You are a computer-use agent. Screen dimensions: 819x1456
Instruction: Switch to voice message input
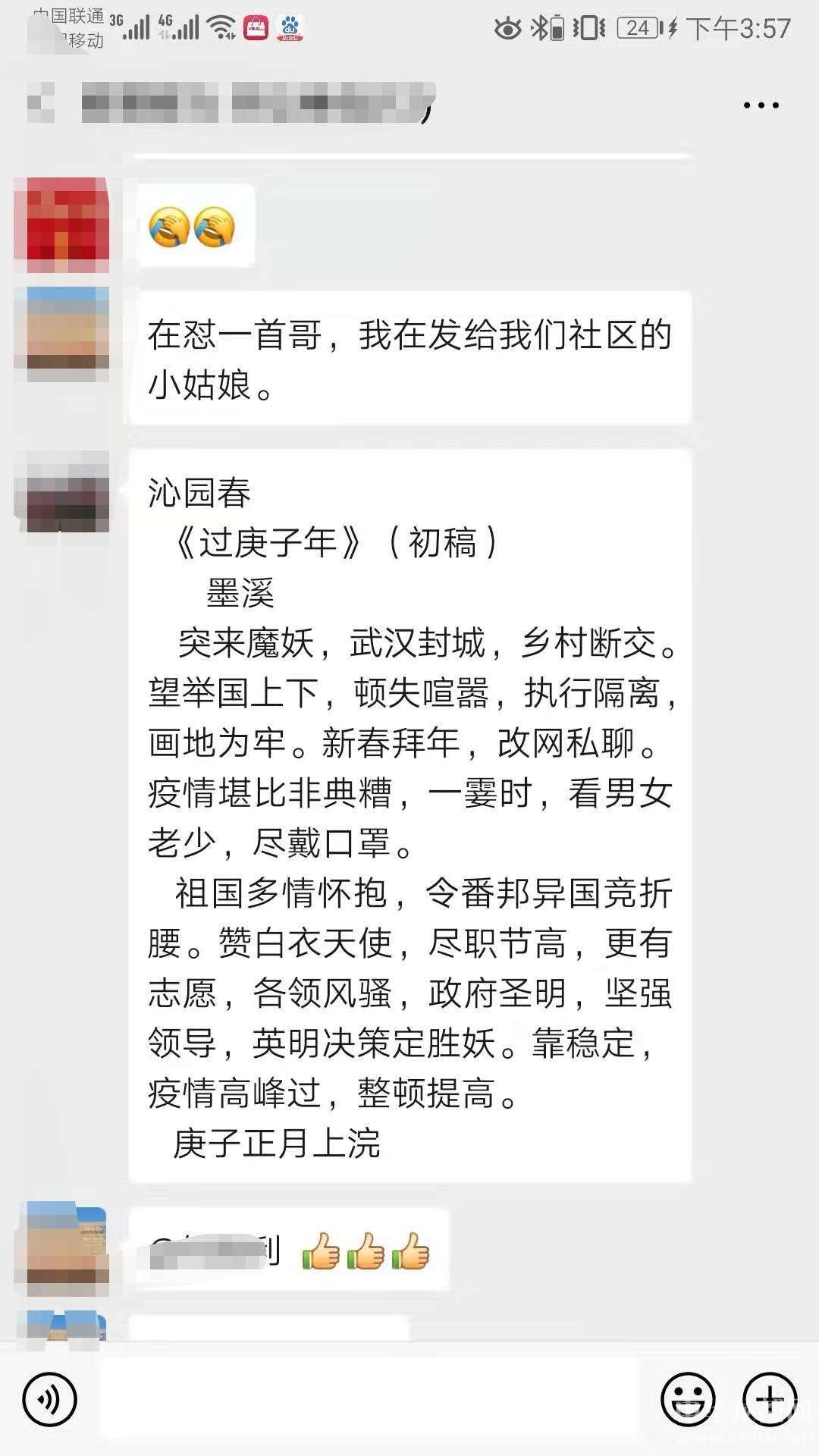click(50, 1399)
